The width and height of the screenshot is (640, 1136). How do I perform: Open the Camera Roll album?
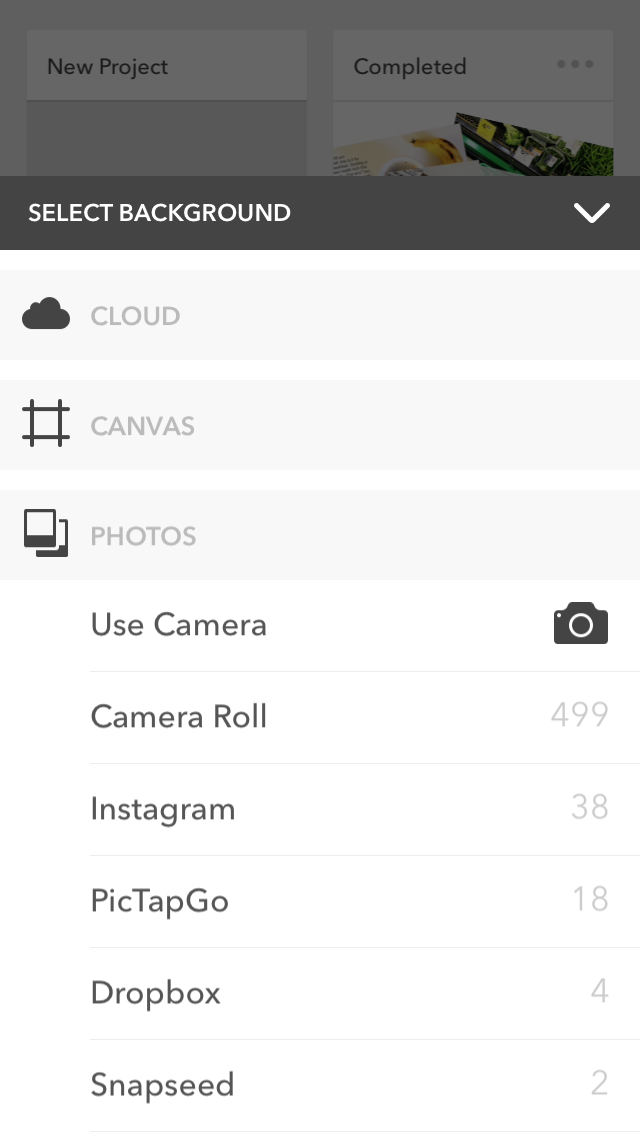click(x=365, y=717)
